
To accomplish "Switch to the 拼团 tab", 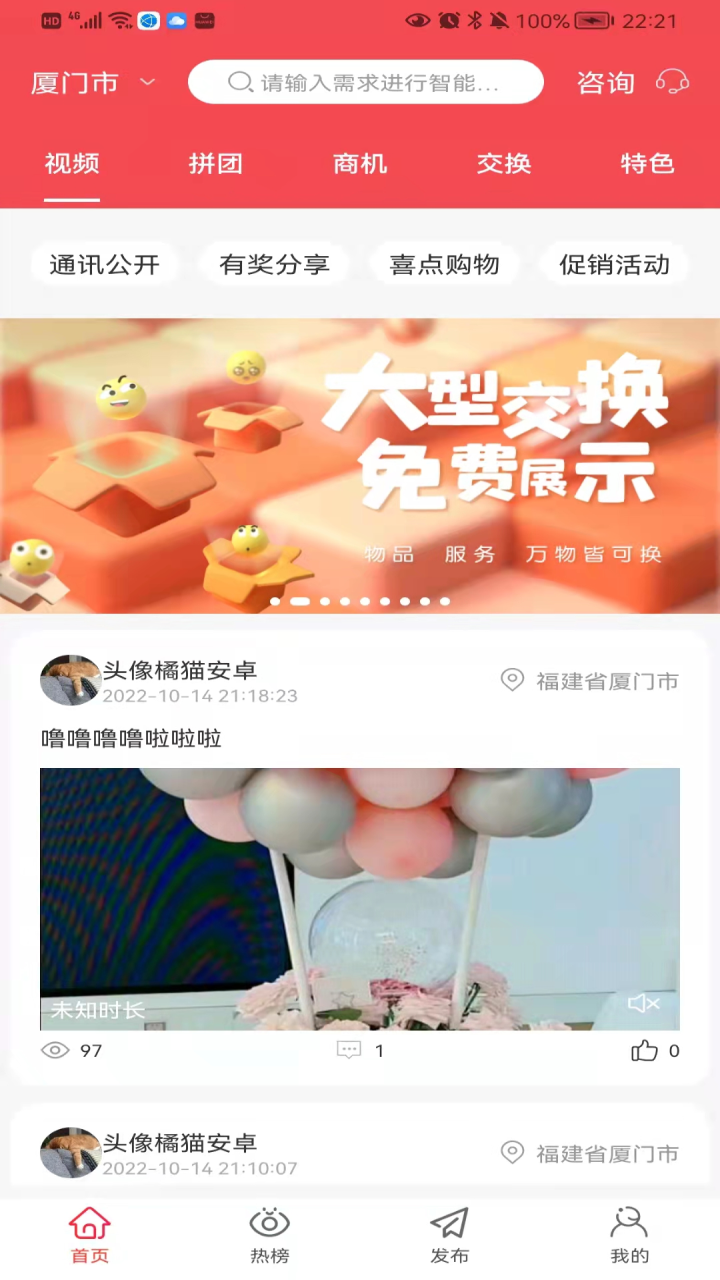I will 216,164.
